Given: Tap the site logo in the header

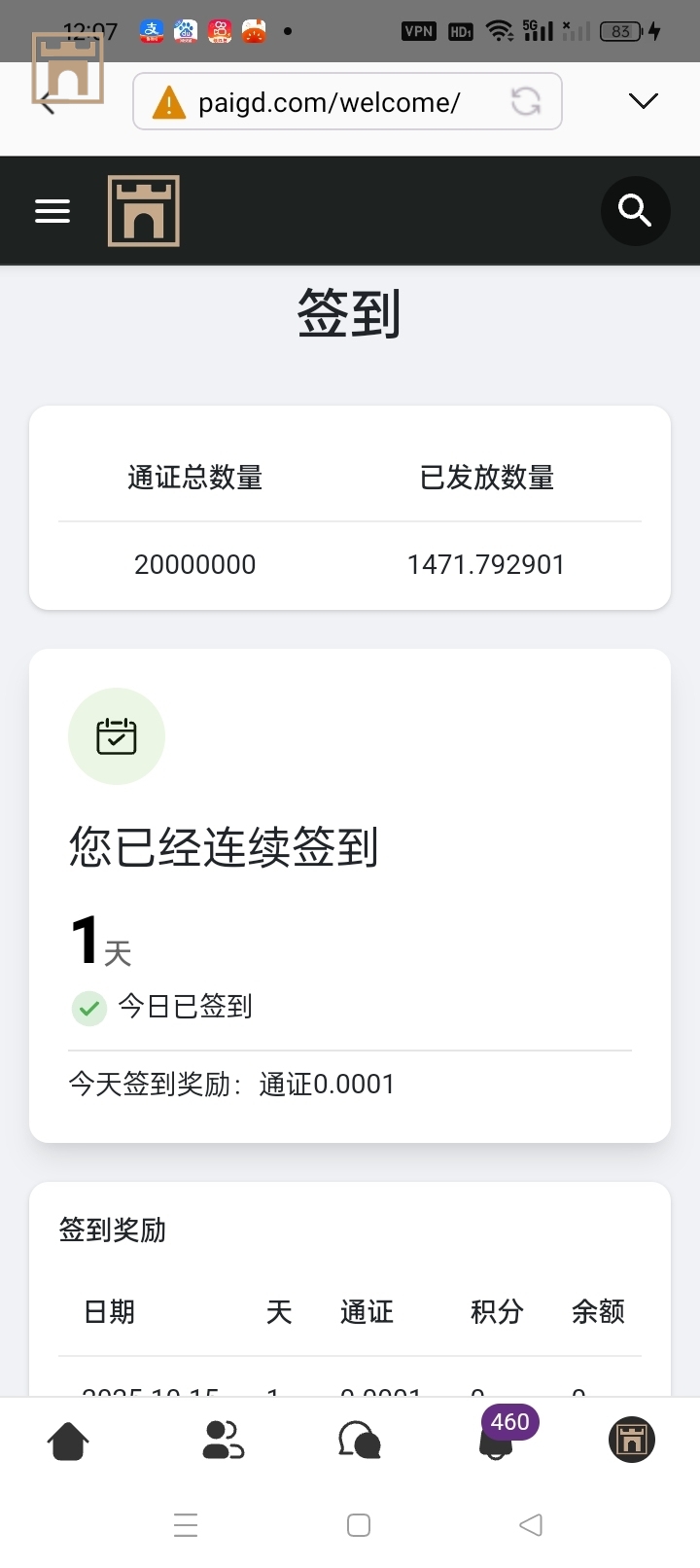Looking at the screenshot, I should pyautogui.click(x=144, y=211).
